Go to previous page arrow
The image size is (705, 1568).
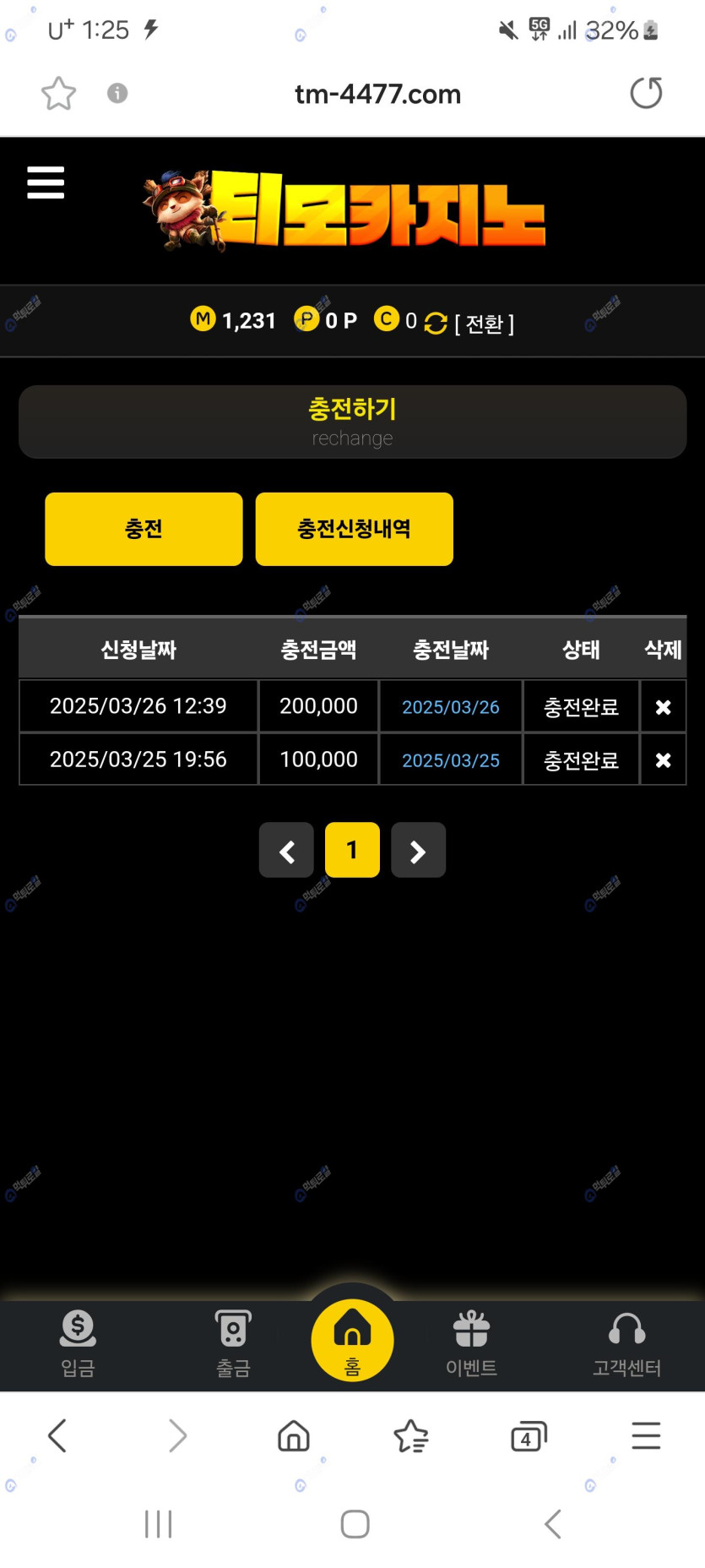(286, 851)
